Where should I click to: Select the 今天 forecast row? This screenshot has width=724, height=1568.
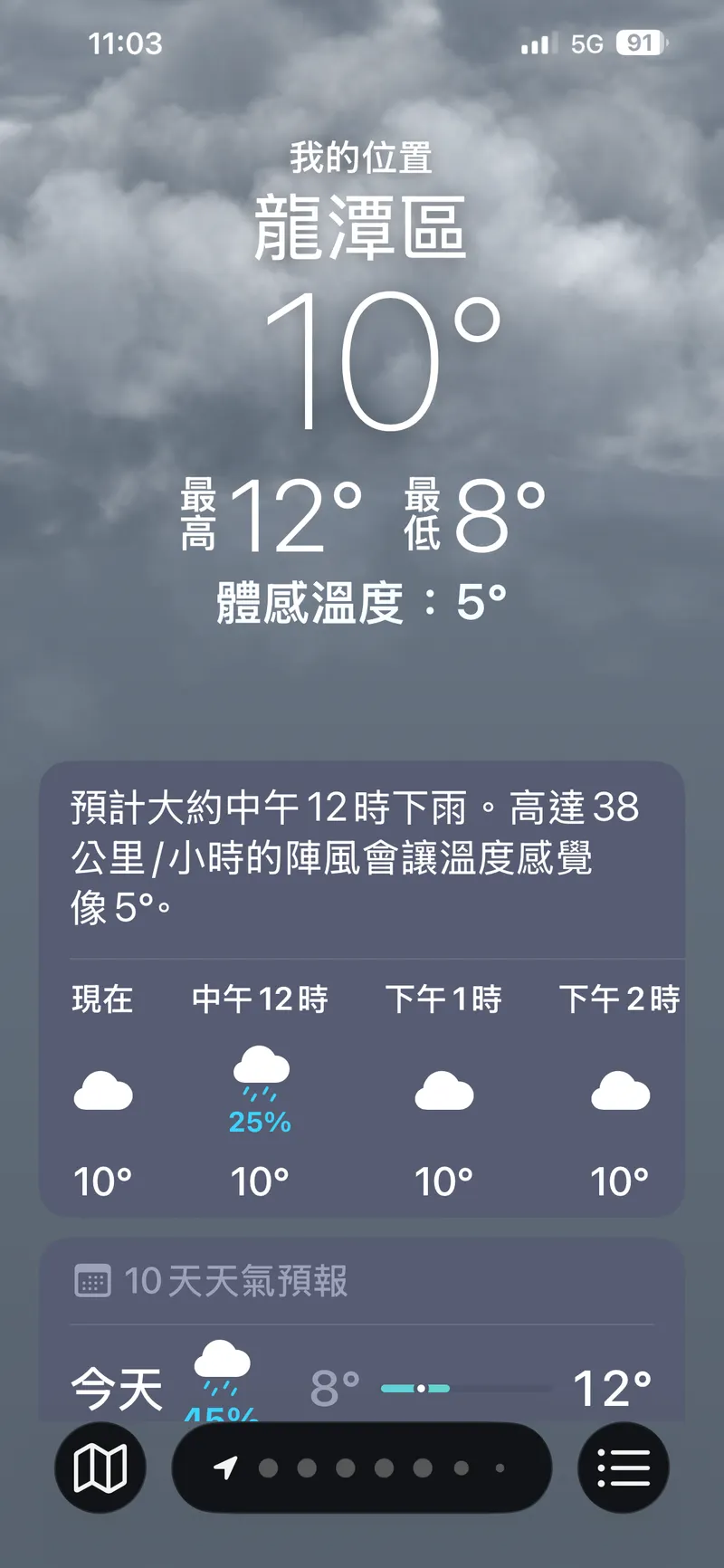tap(362, 1387)
